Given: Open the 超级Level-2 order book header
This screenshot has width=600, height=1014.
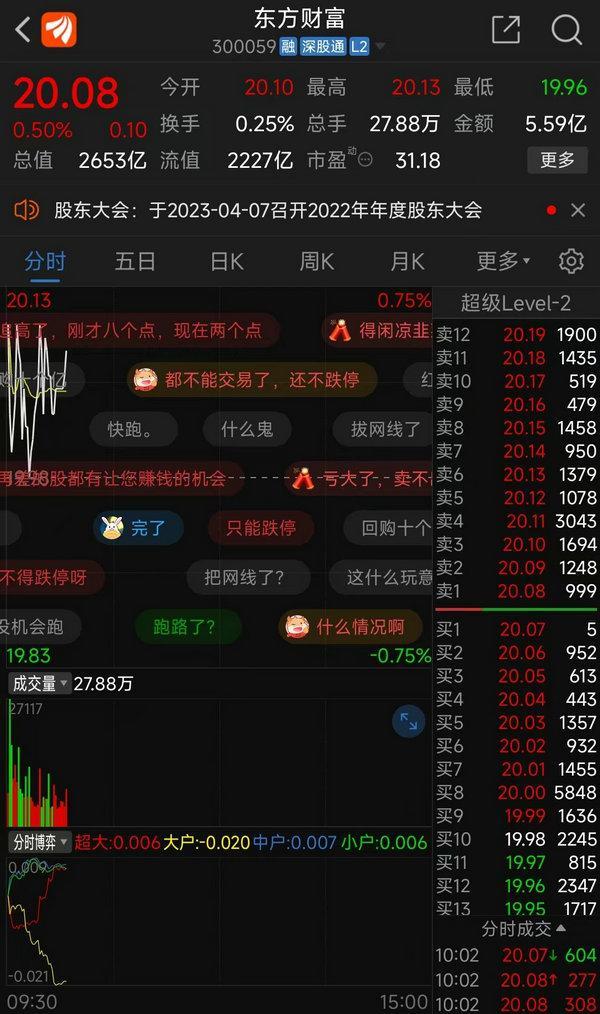Looking at the screenshot, I should point(516,304).
